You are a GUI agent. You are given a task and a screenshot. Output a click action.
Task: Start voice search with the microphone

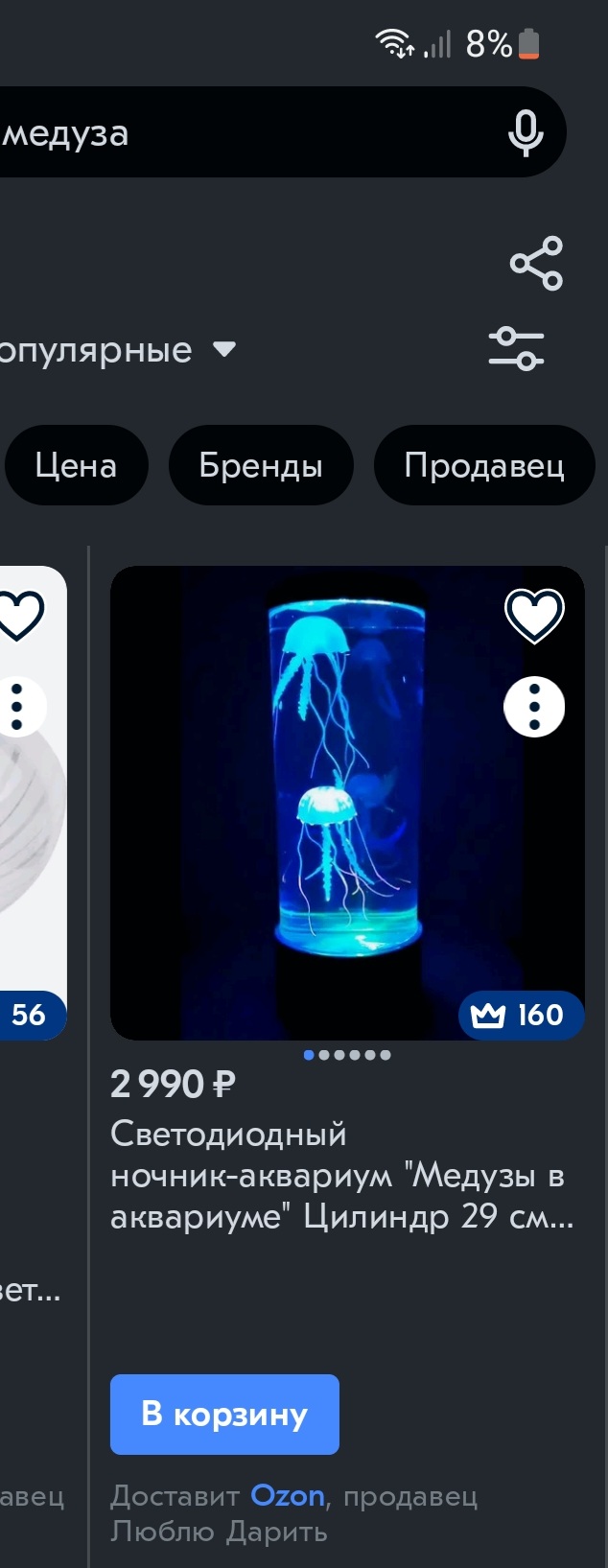(x=525, y=132)
